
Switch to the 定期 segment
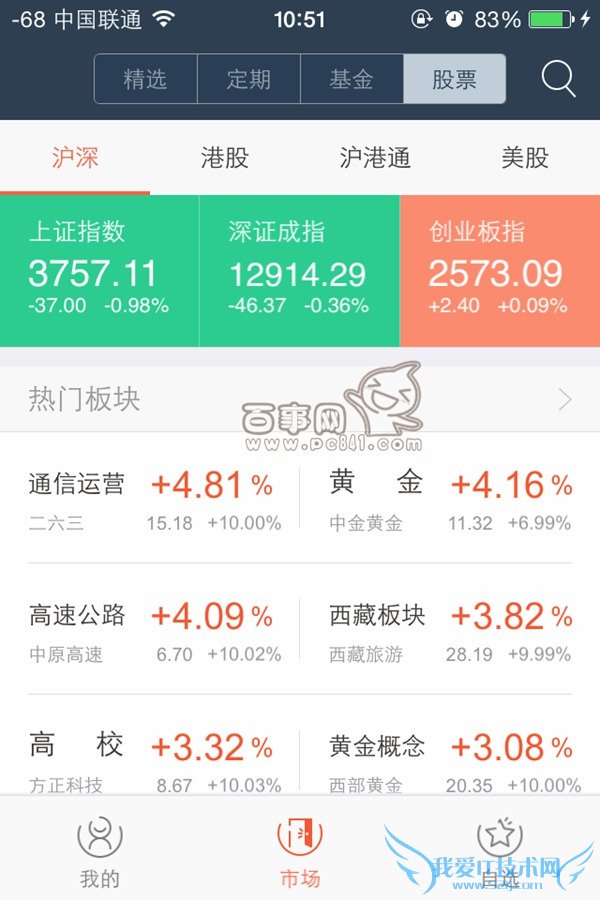click(x=249, y=79)
